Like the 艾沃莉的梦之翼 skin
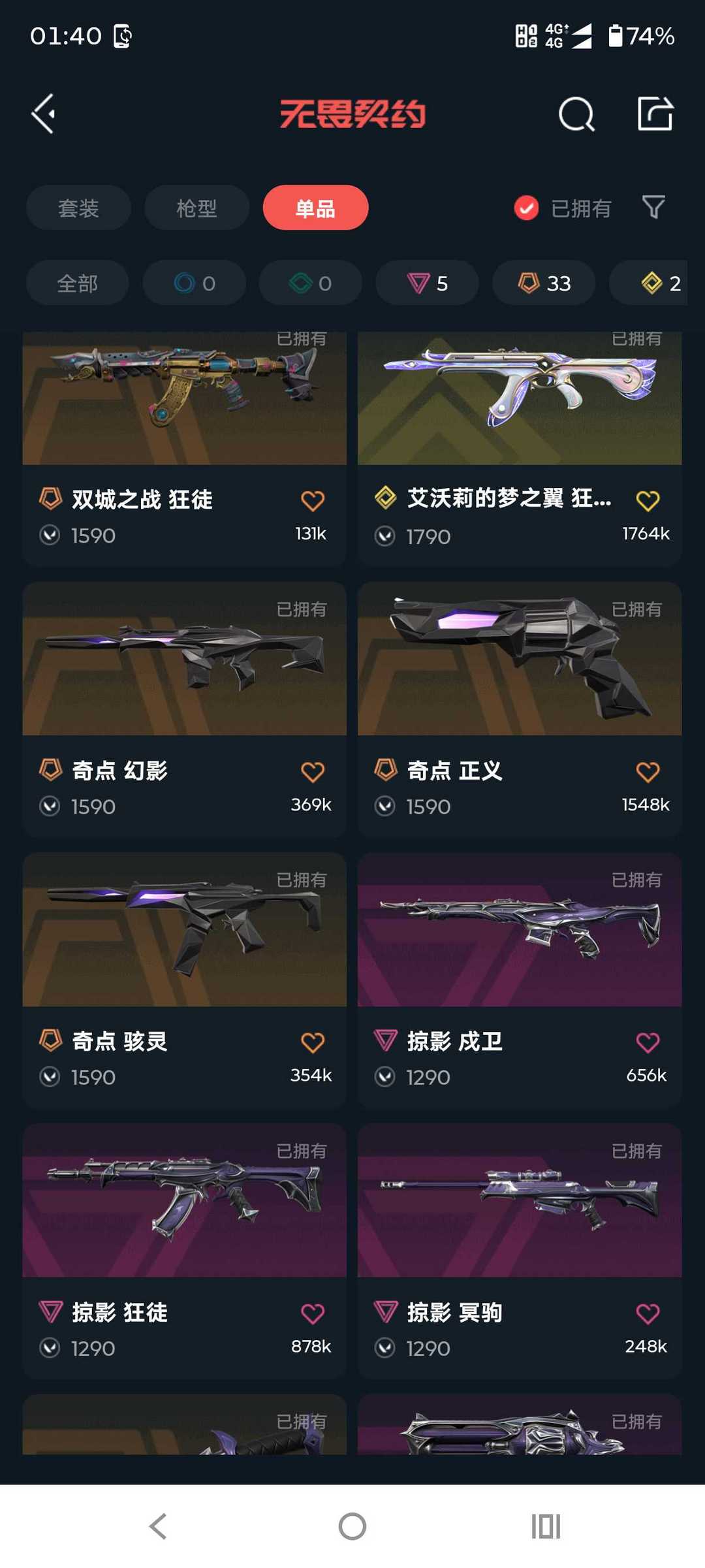 [648, 501]
